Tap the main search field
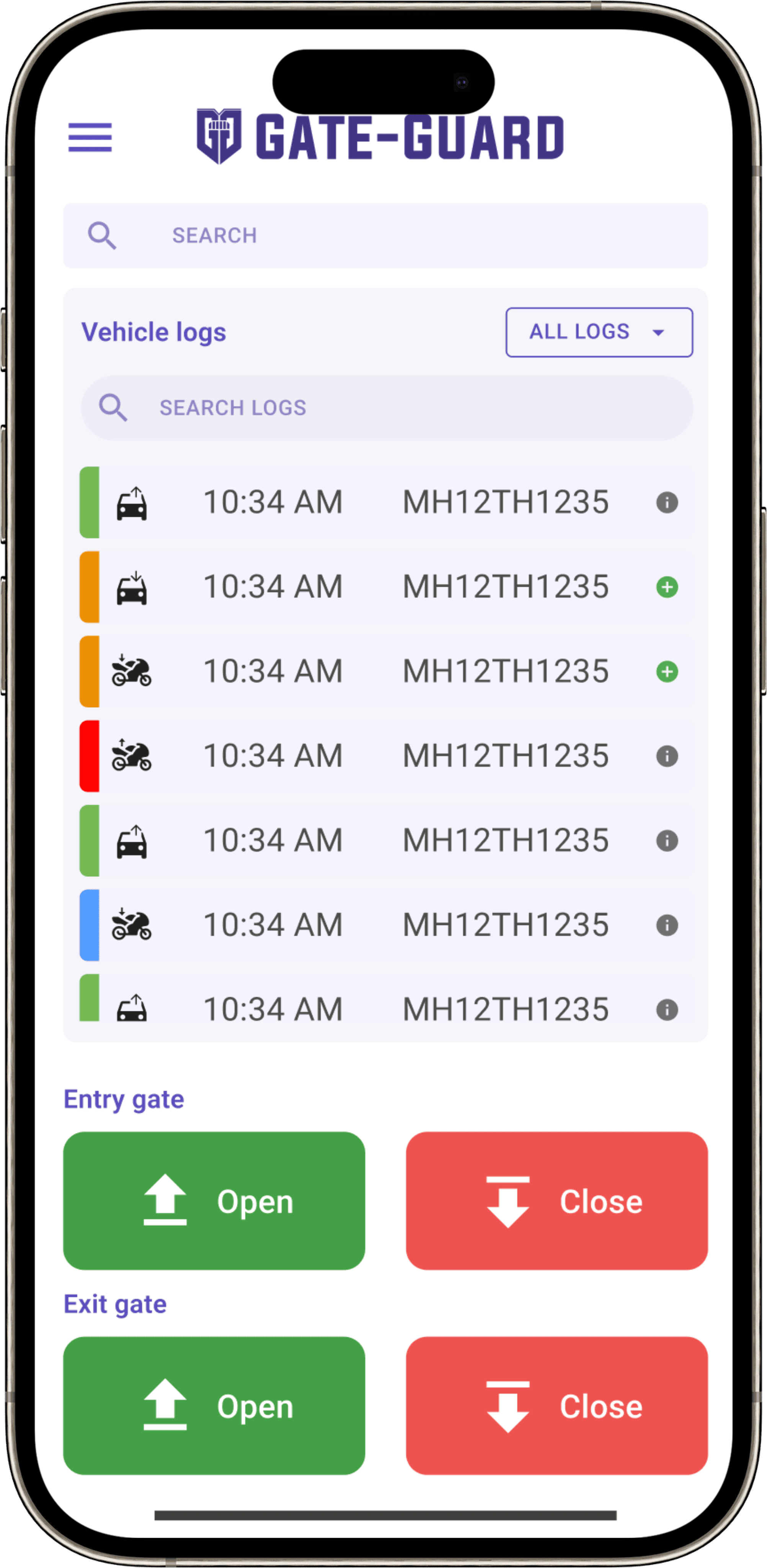This screenshot has height=1568, width=767. coord(385,235)
